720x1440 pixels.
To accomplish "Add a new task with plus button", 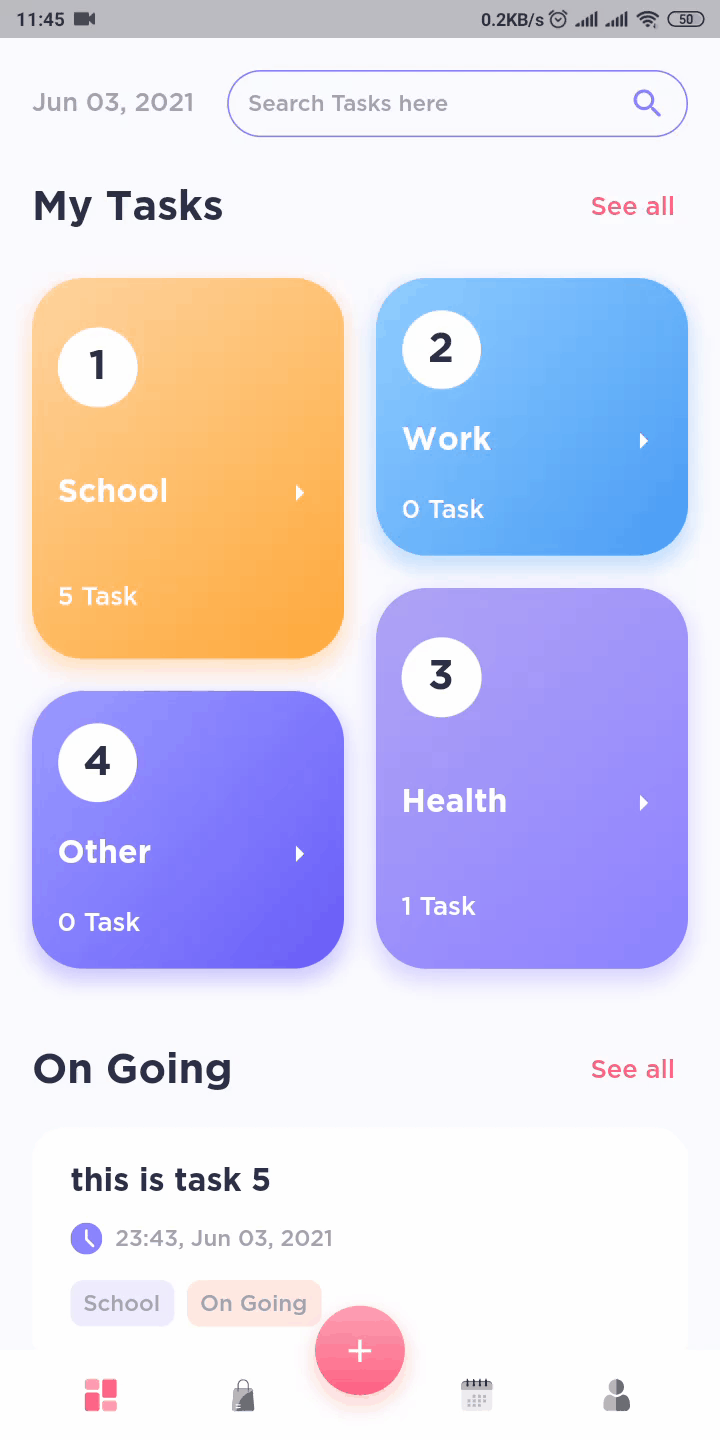I will [360, 1350].
